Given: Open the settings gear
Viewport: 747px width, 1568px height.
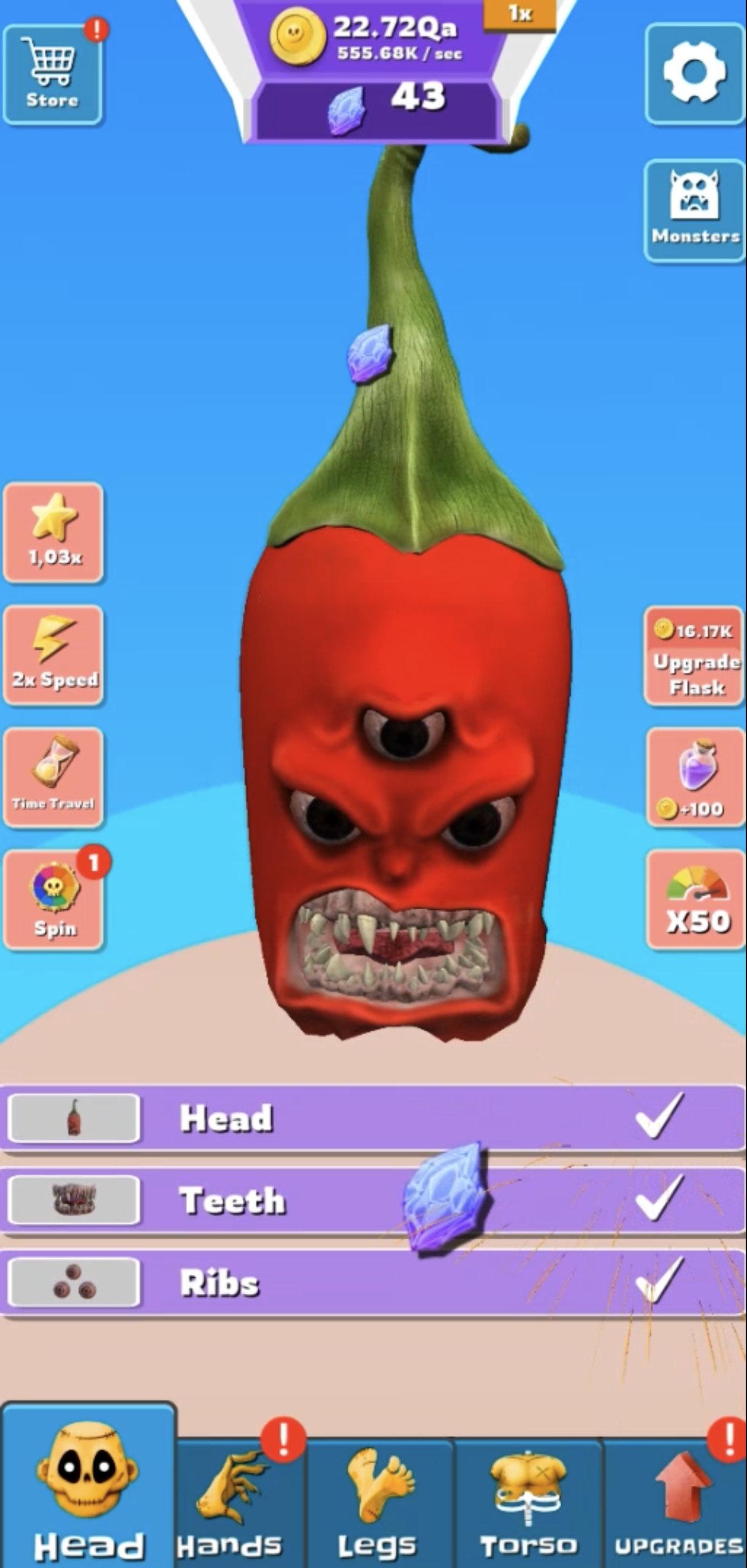Looking at the screenshot, I should (x=695, y=74).
